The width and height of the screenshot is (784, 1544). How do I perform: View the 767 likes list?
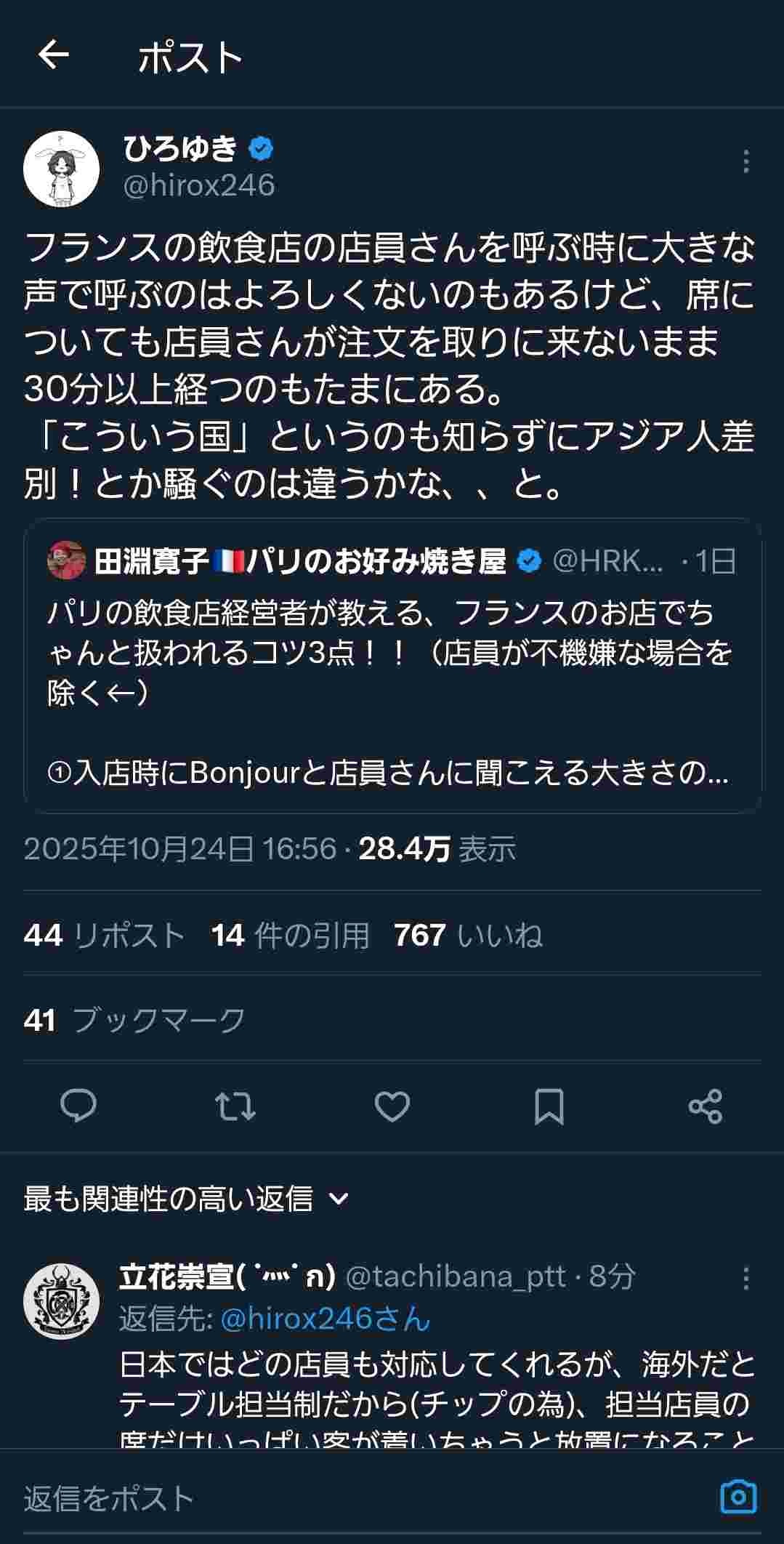click(x=468, y=935)
